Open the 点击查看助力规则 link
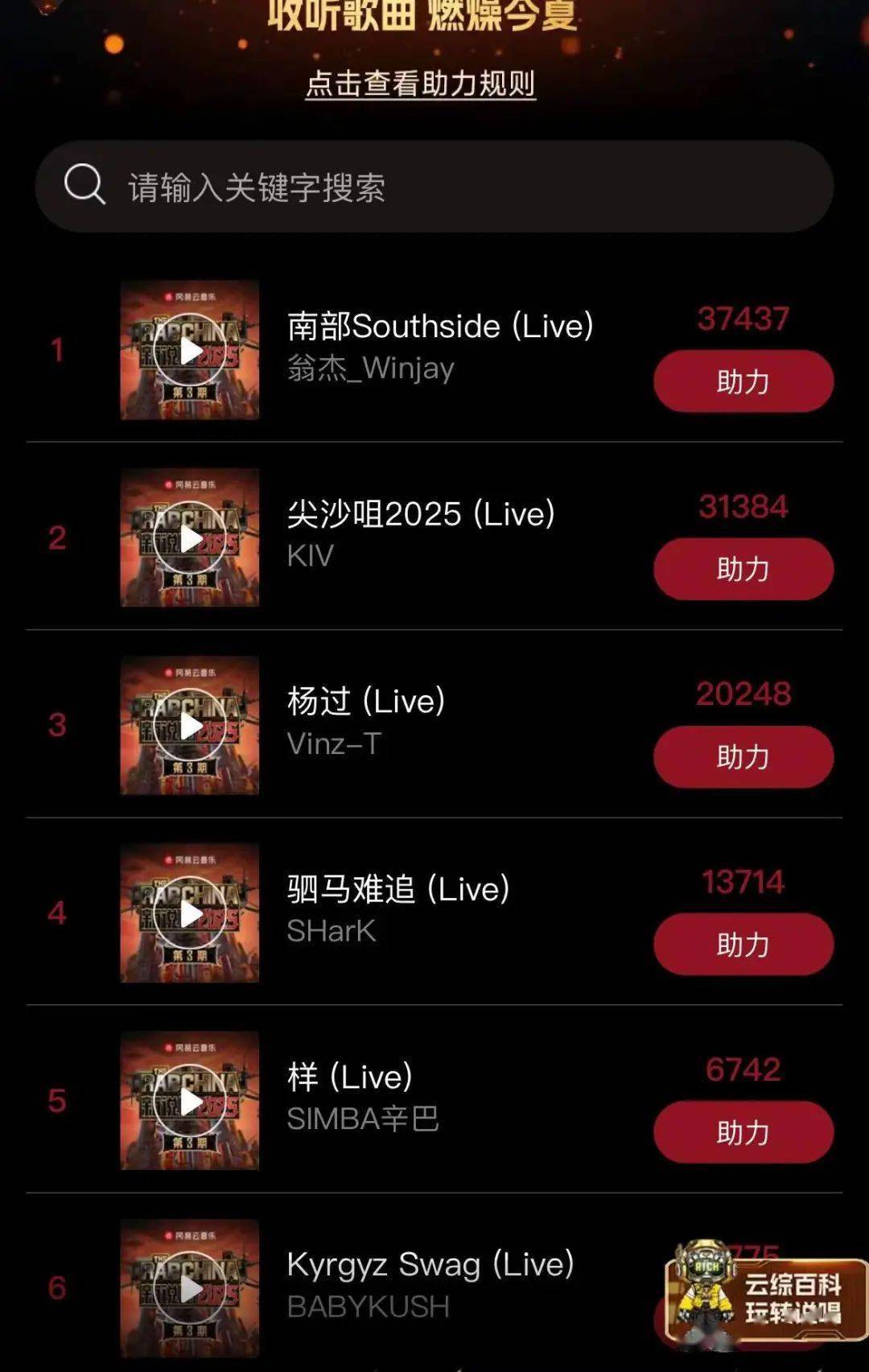This screenshot has height=1372, width=869. pos(420,84)
